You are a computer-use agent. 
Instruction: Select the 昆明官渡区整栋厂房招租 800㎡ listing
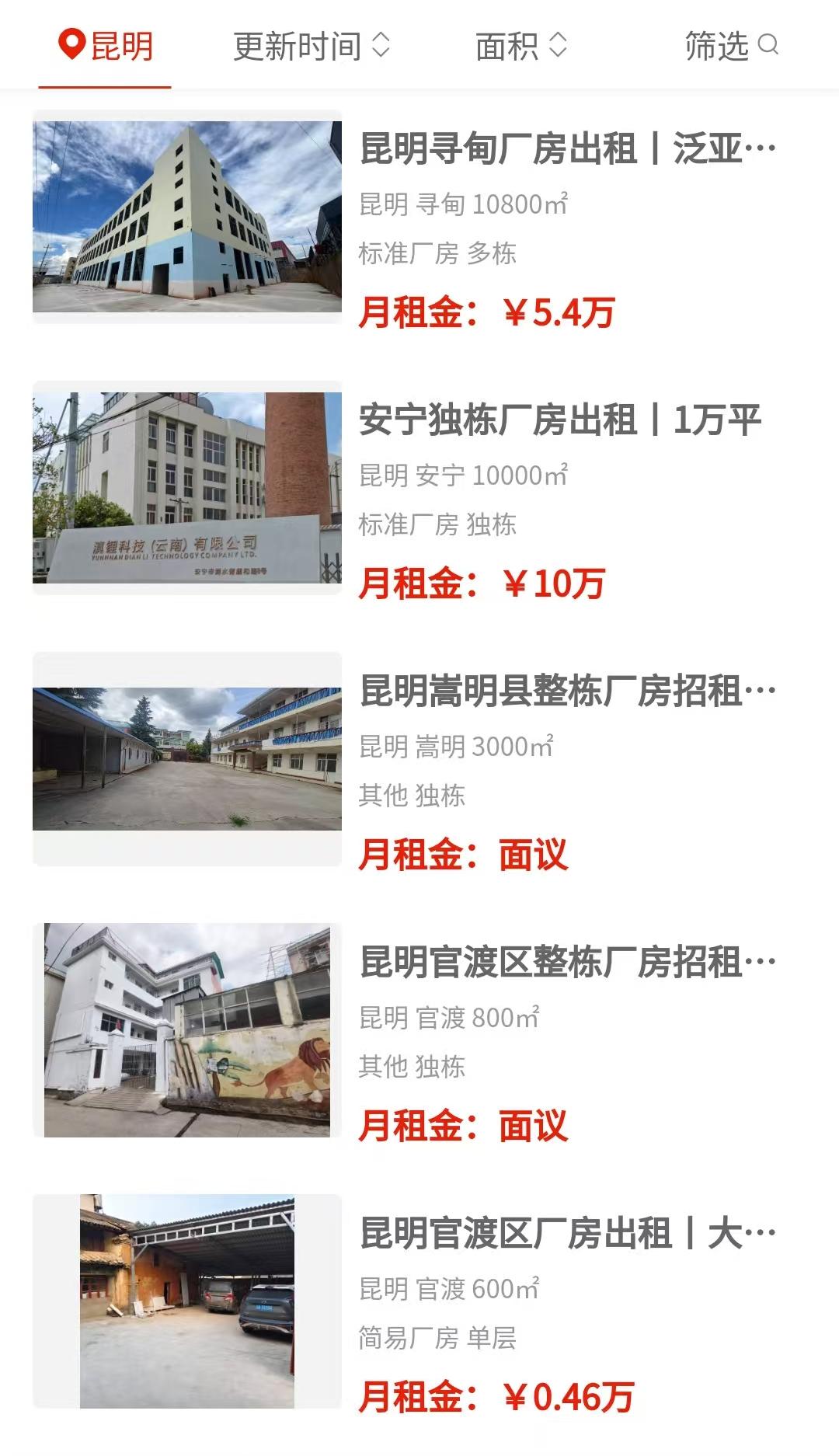567,963
